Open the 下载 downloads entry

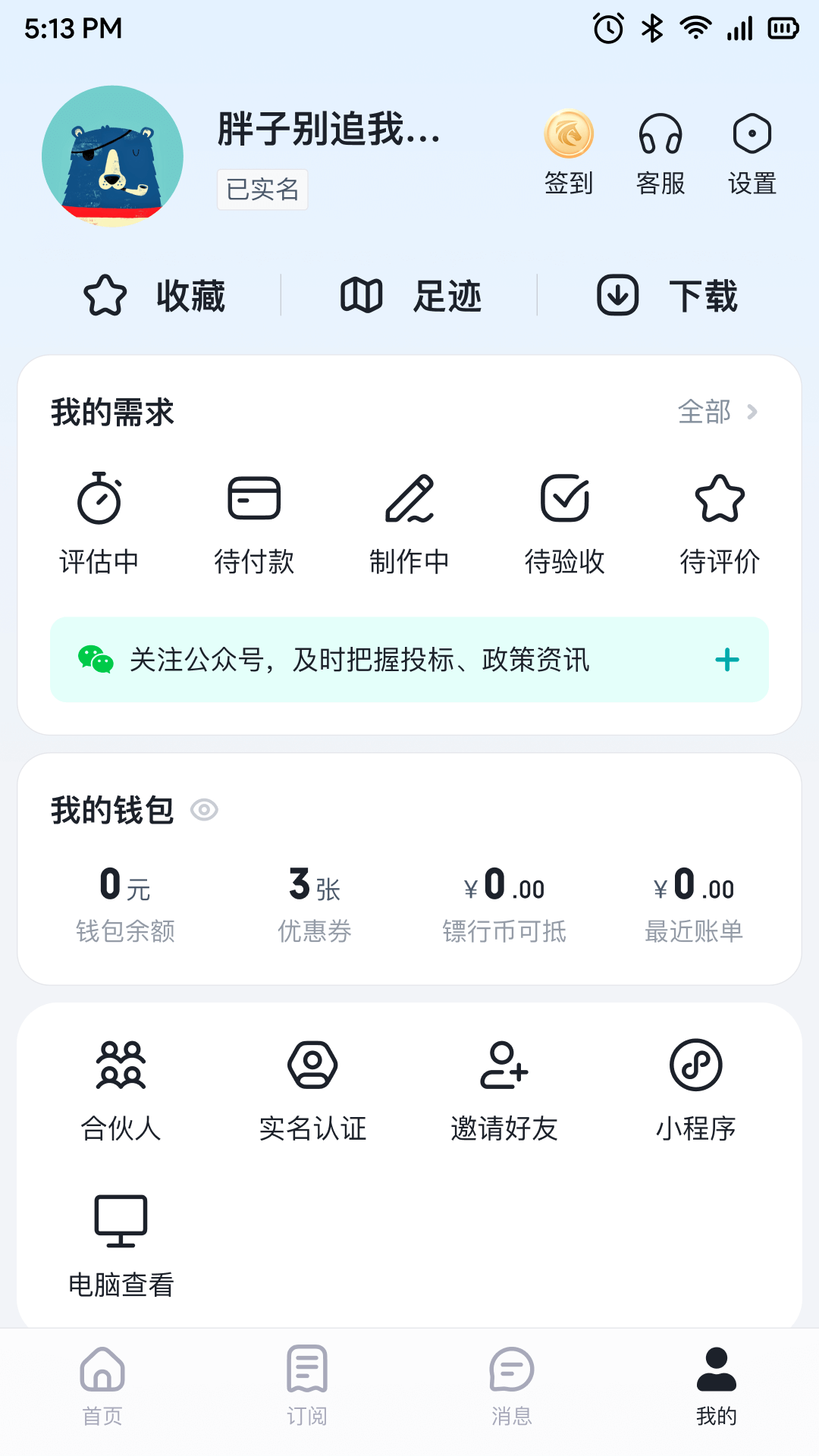[667, 296]
